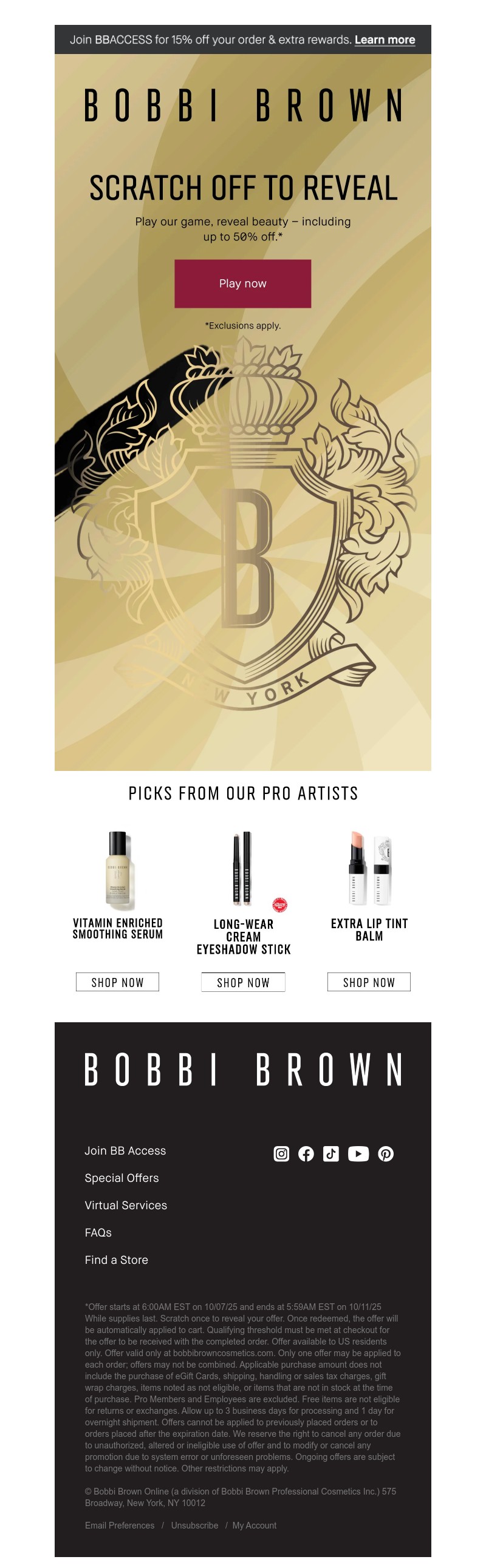Select Find a Store

tap(116, 1260)
